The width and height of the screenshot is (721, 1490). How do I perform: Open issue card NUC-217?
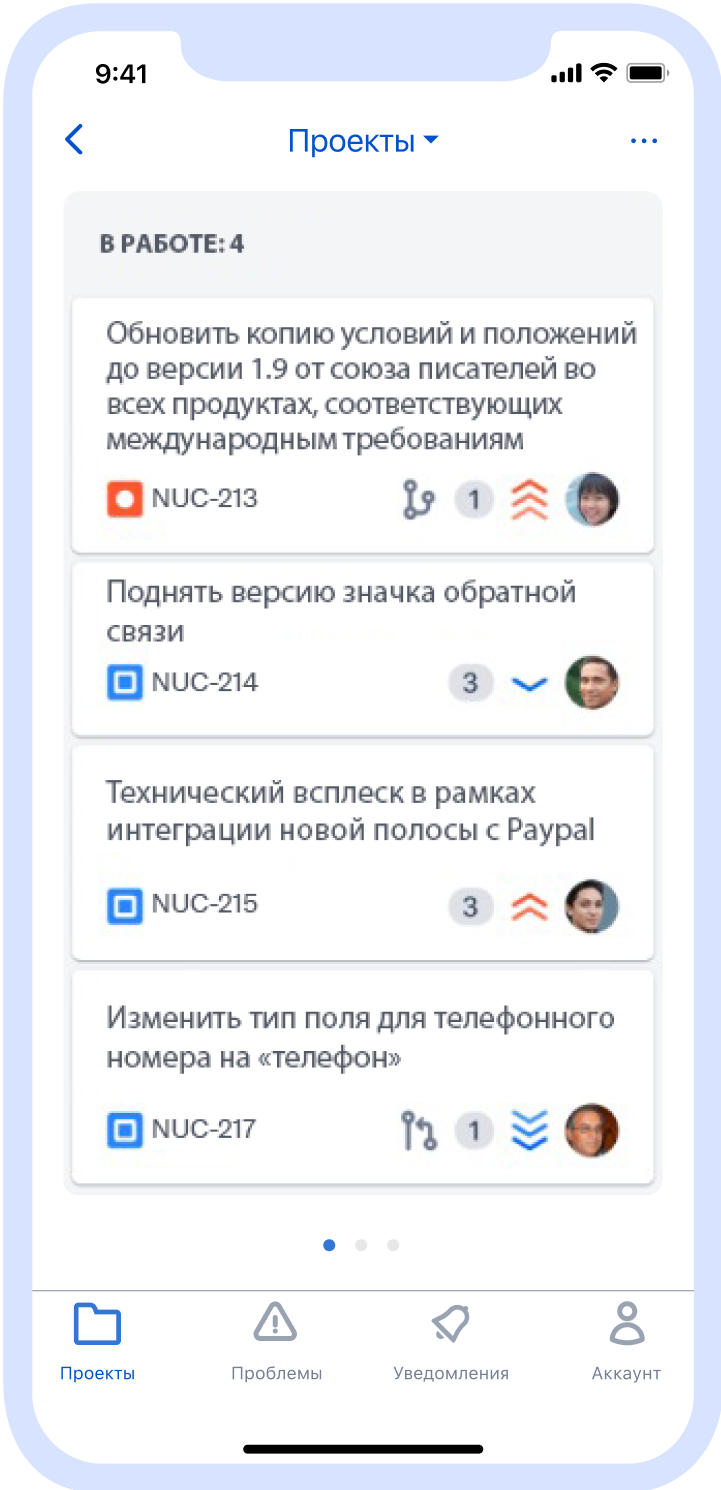point(360,1038)
